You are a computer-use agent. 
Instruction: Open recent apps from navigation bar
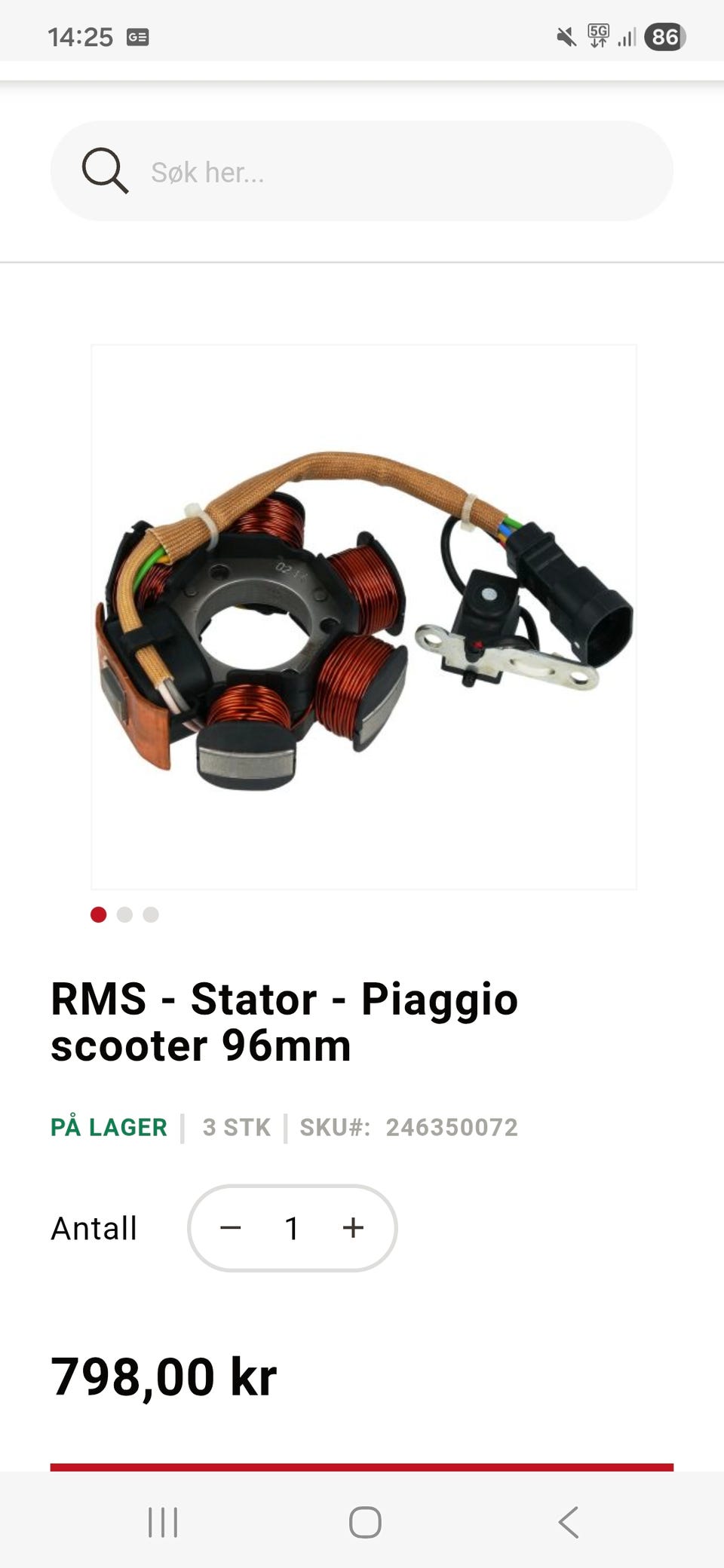163,1522
